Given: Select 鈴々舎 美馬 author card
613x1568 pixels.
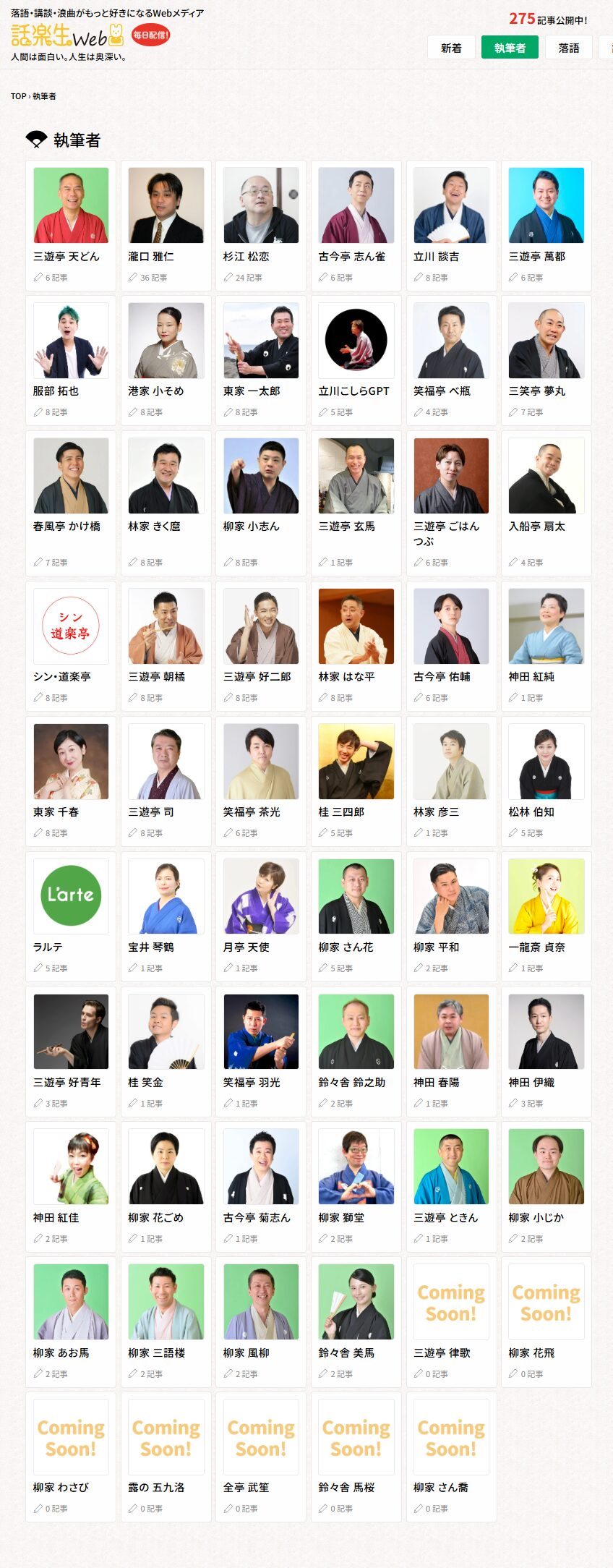Looking at the screenshot, I should click(356, 1321).
